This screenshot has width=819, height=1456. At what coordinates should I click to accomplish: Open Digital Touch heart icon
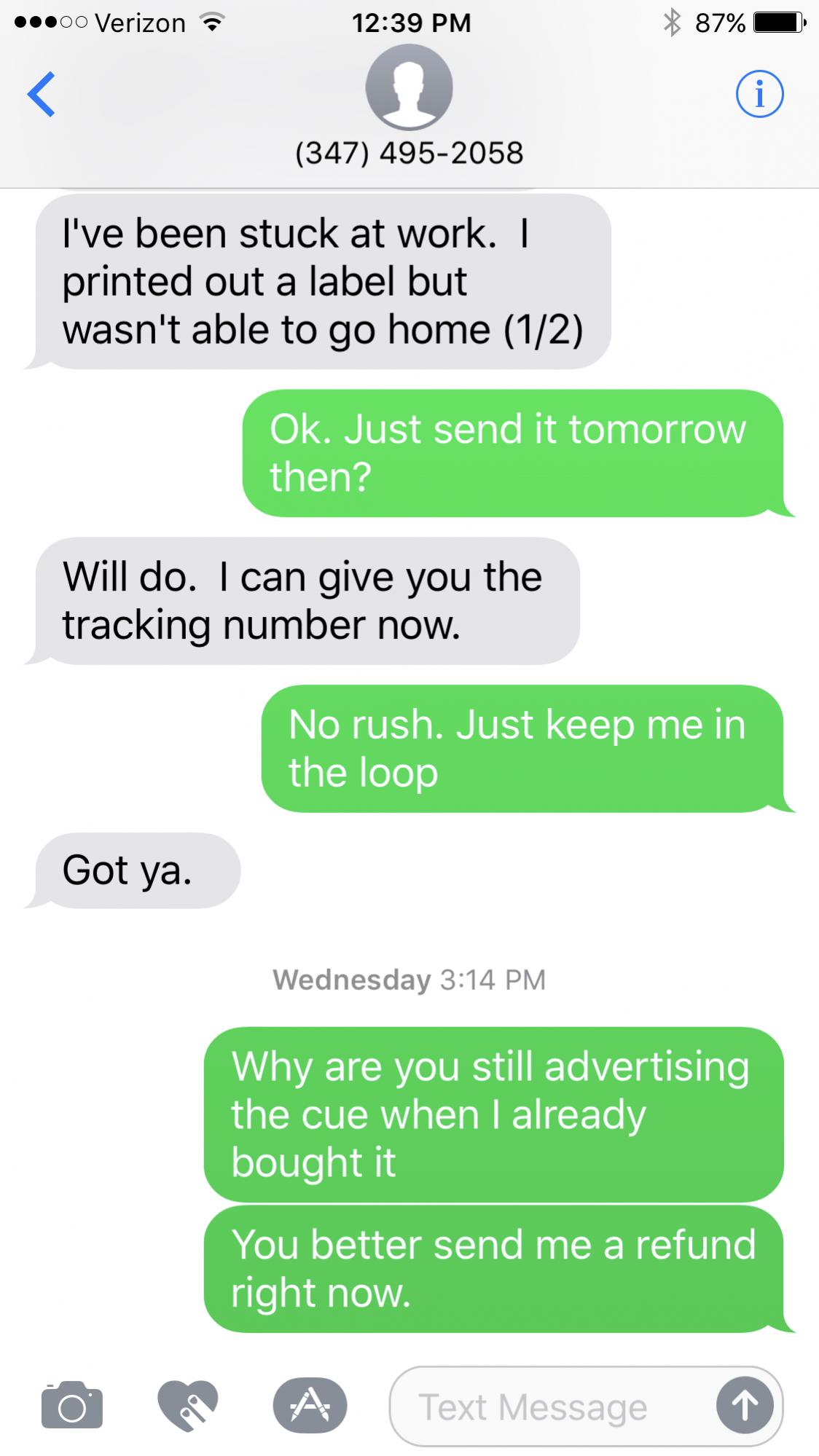tap(188, 1405)
